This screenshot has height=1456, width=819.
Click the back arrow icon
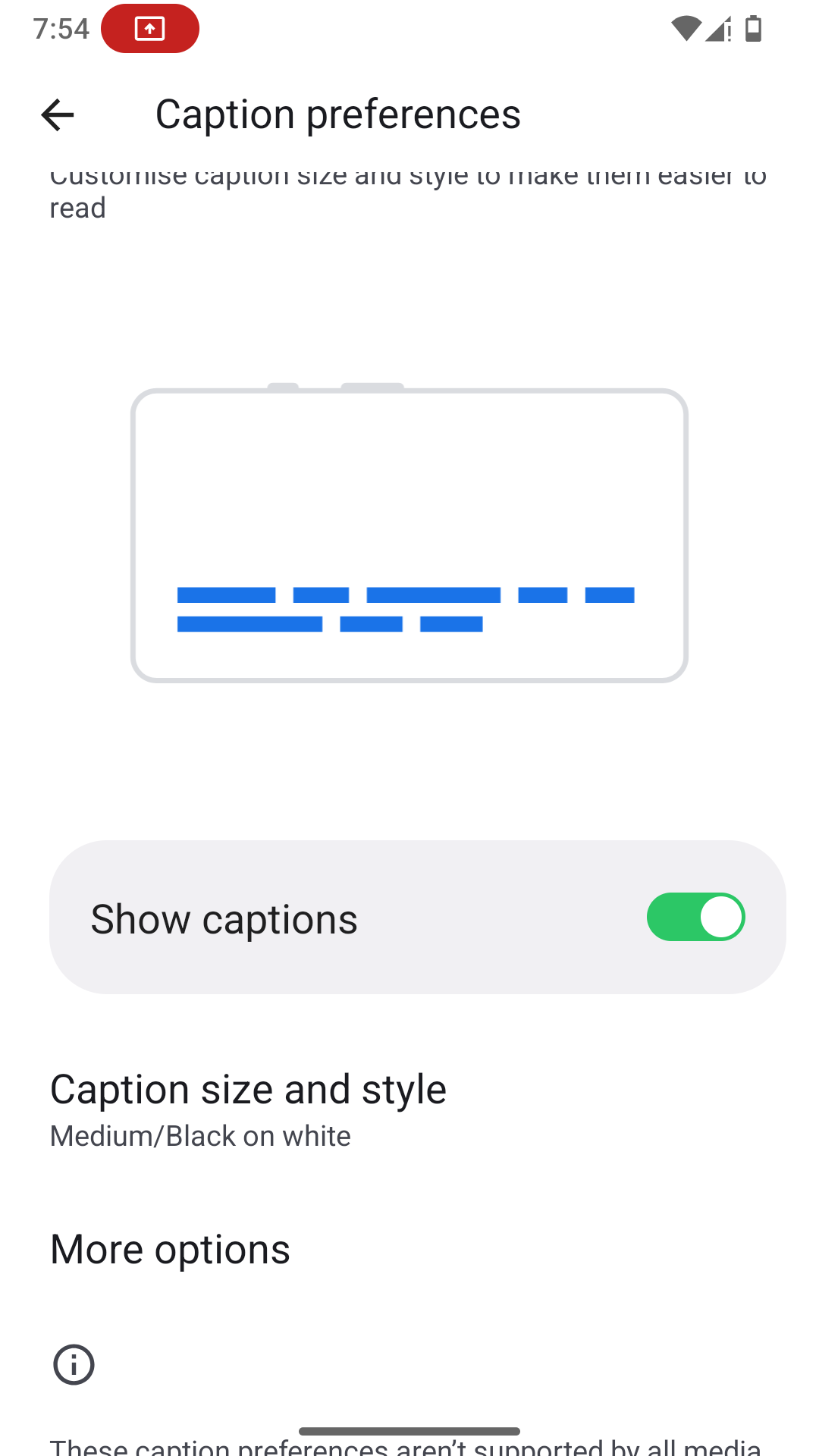[x=57, y=115]
